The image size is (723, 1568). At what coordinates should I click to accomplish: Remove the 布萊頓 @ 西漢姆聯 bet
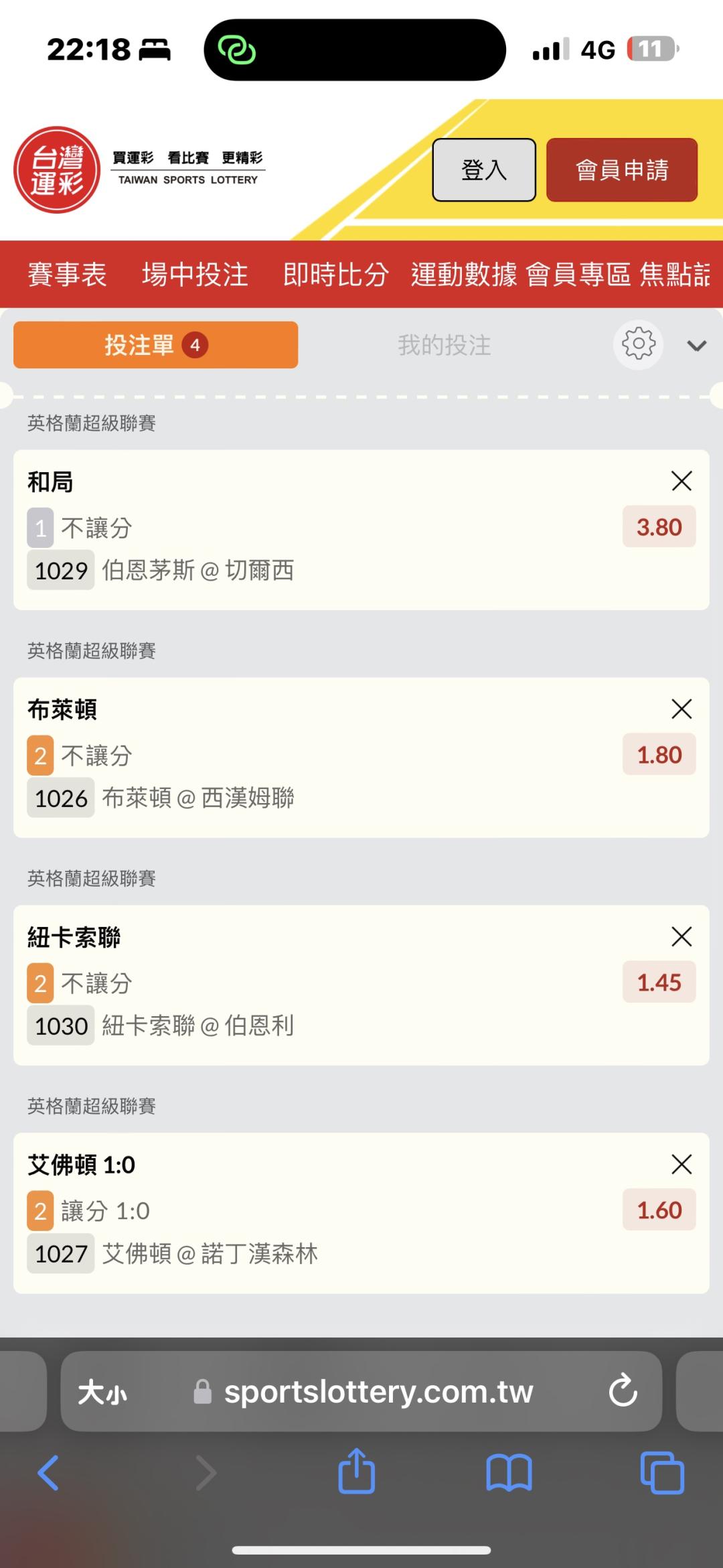pos(681,709)
